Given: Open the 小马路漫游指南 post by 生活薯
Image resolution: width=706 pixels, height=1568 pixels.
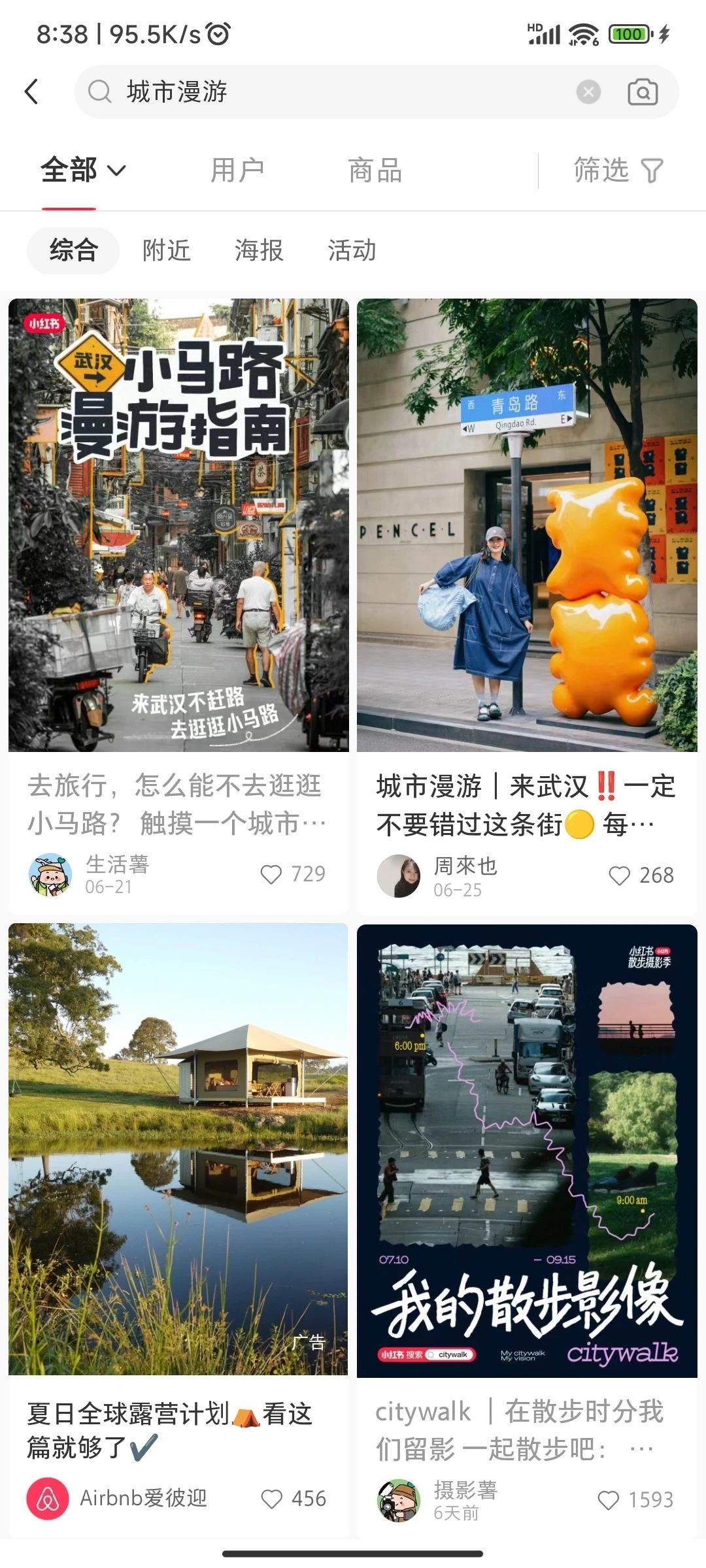Looking at the screenshot, I should (x=178, y=525).
